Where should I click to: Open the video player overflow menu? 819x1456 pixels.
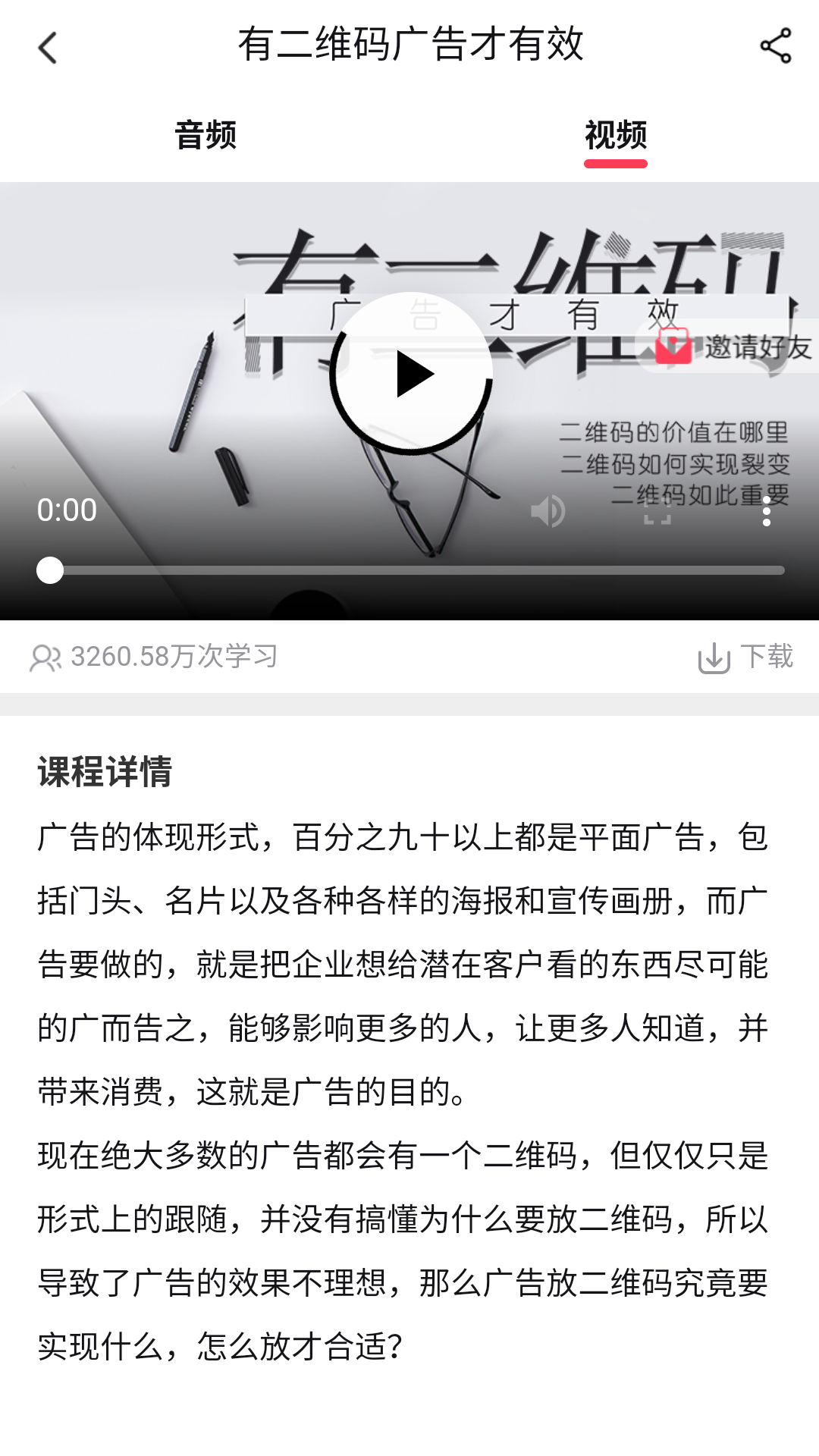pos(767,511)
